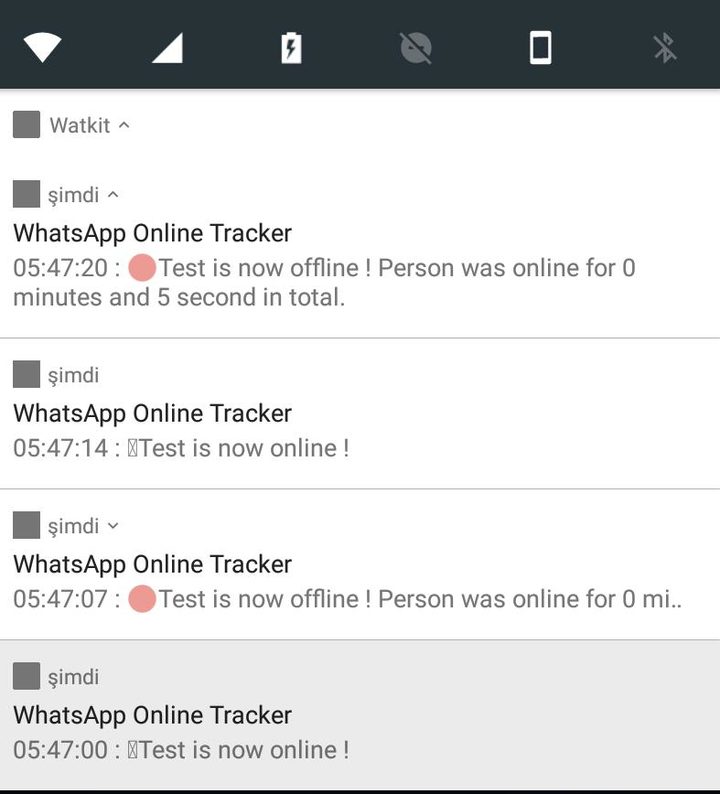This screenshot has width=720, height=794.
Task: Open the do-not-disturb status icon
Action: 415,45
